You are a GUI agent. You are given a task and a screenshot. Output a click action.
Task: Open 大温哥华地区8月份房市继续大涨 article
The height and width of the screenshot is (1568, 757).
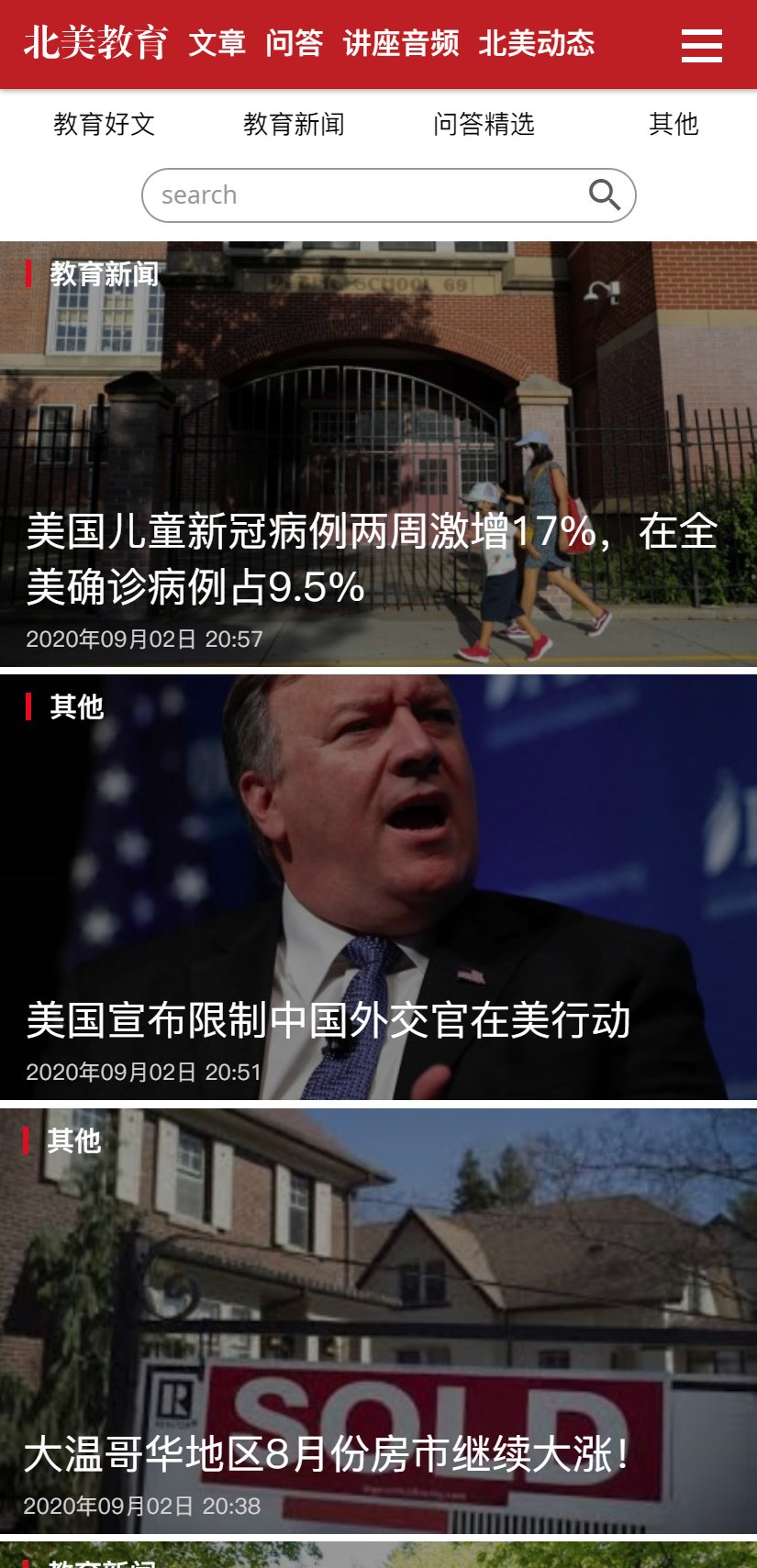(326, 1453)
